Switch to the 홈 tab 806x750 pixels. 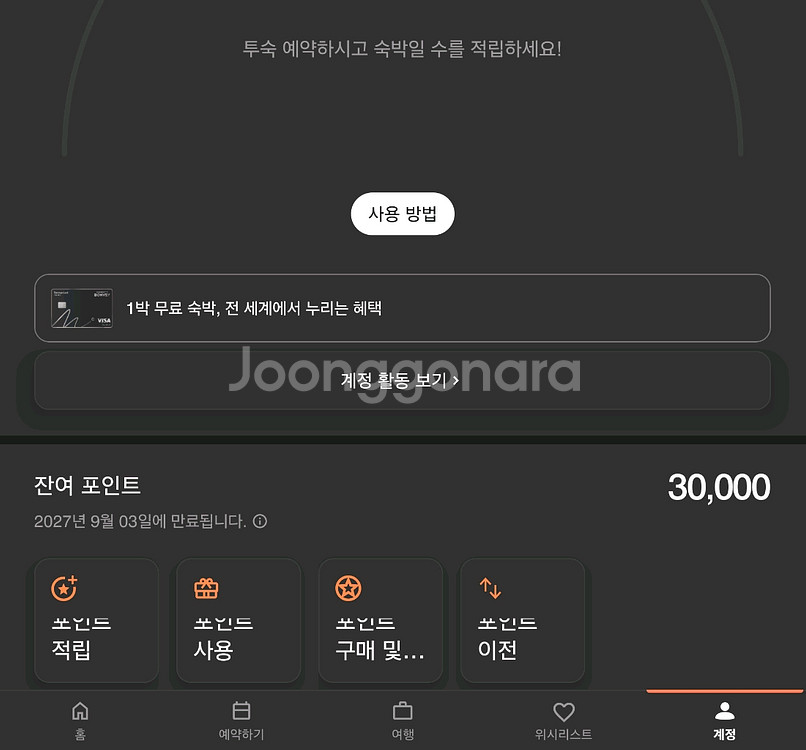tap(80, 721)
